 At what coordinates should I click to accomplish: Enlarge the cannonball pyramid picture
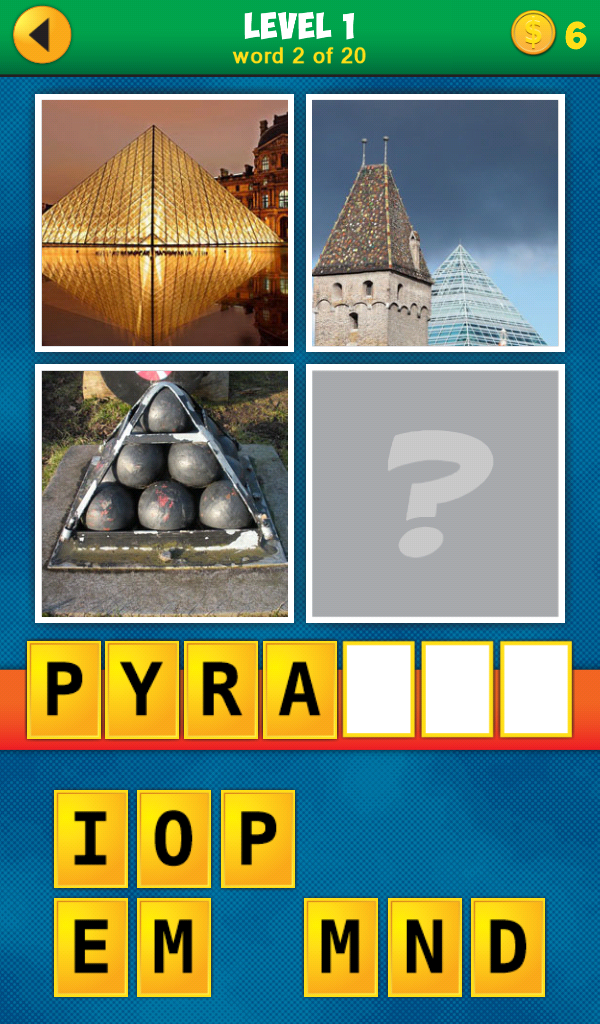click(165, 493)
